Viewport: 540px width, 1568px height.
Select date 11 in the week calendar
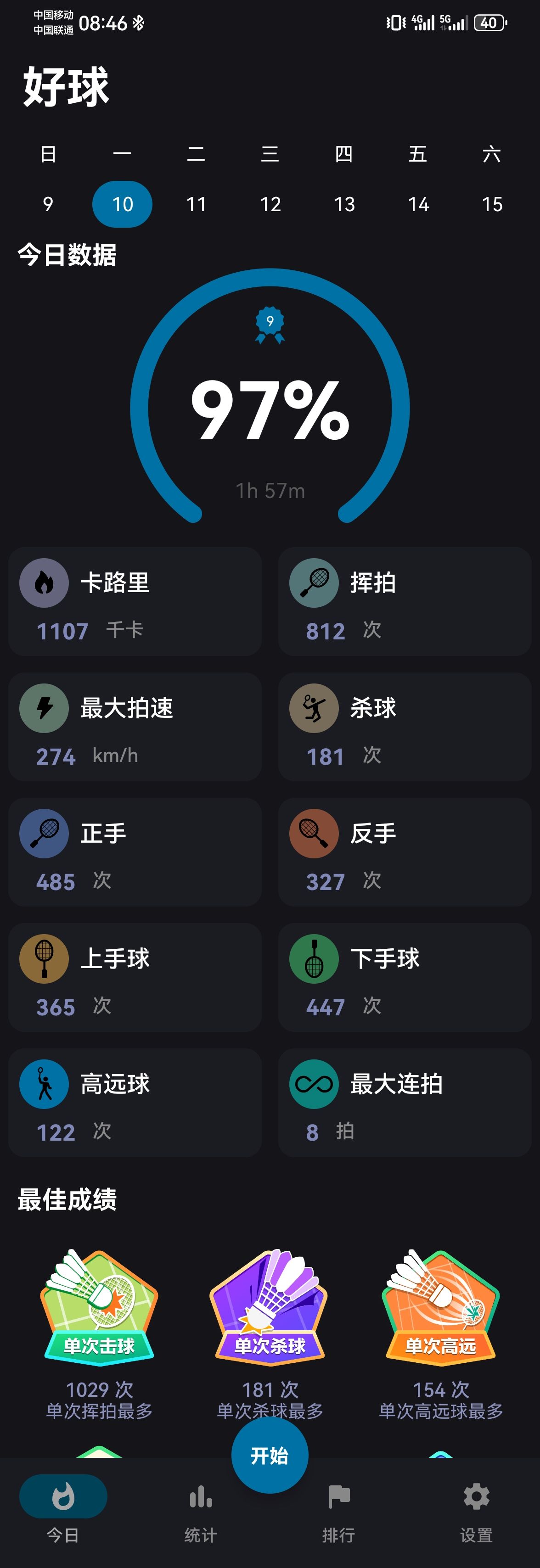point(196,204)
